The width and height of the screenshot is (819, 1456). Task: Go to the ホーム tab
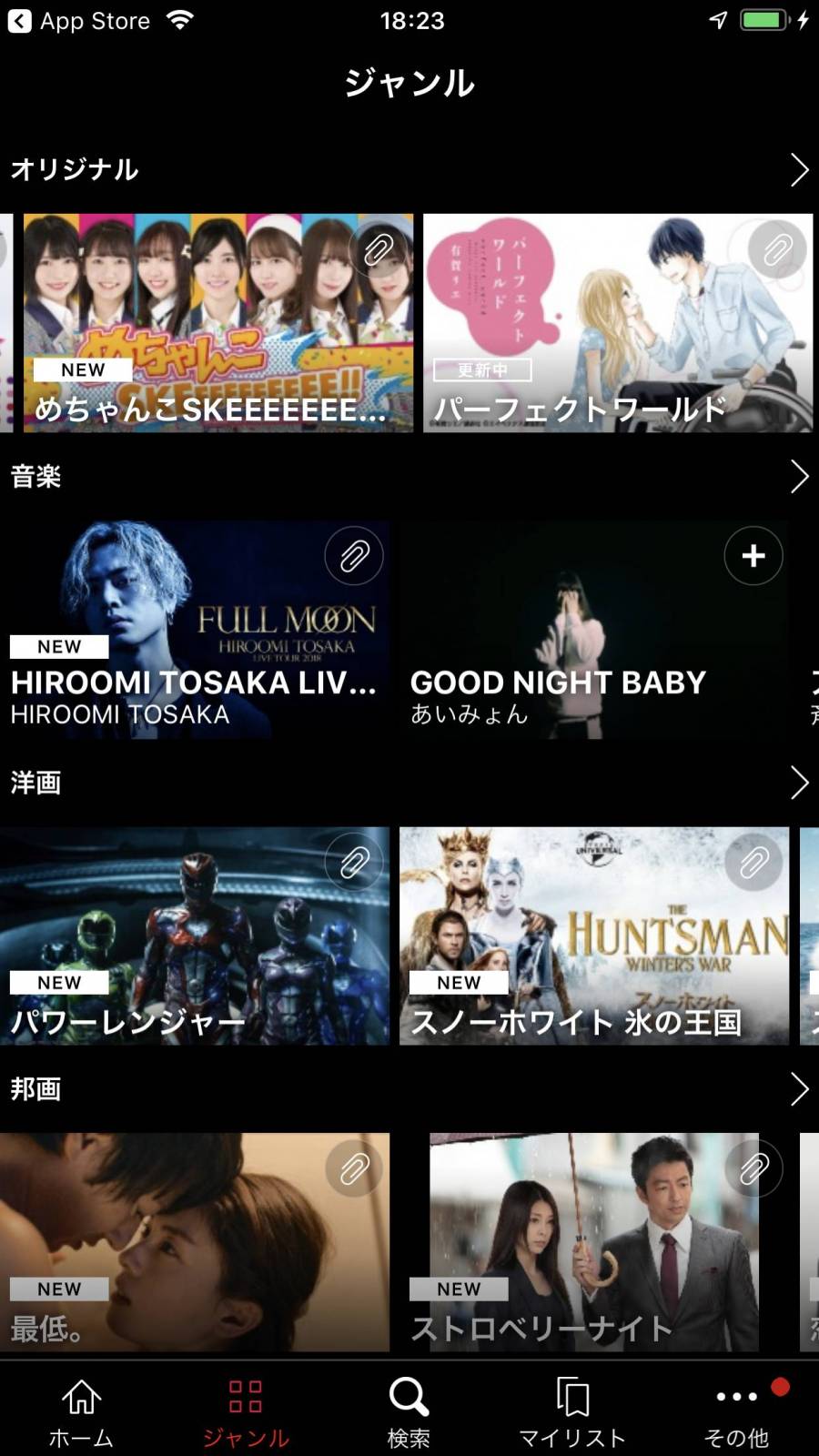pyautogui.click(x=82, y=1410)
